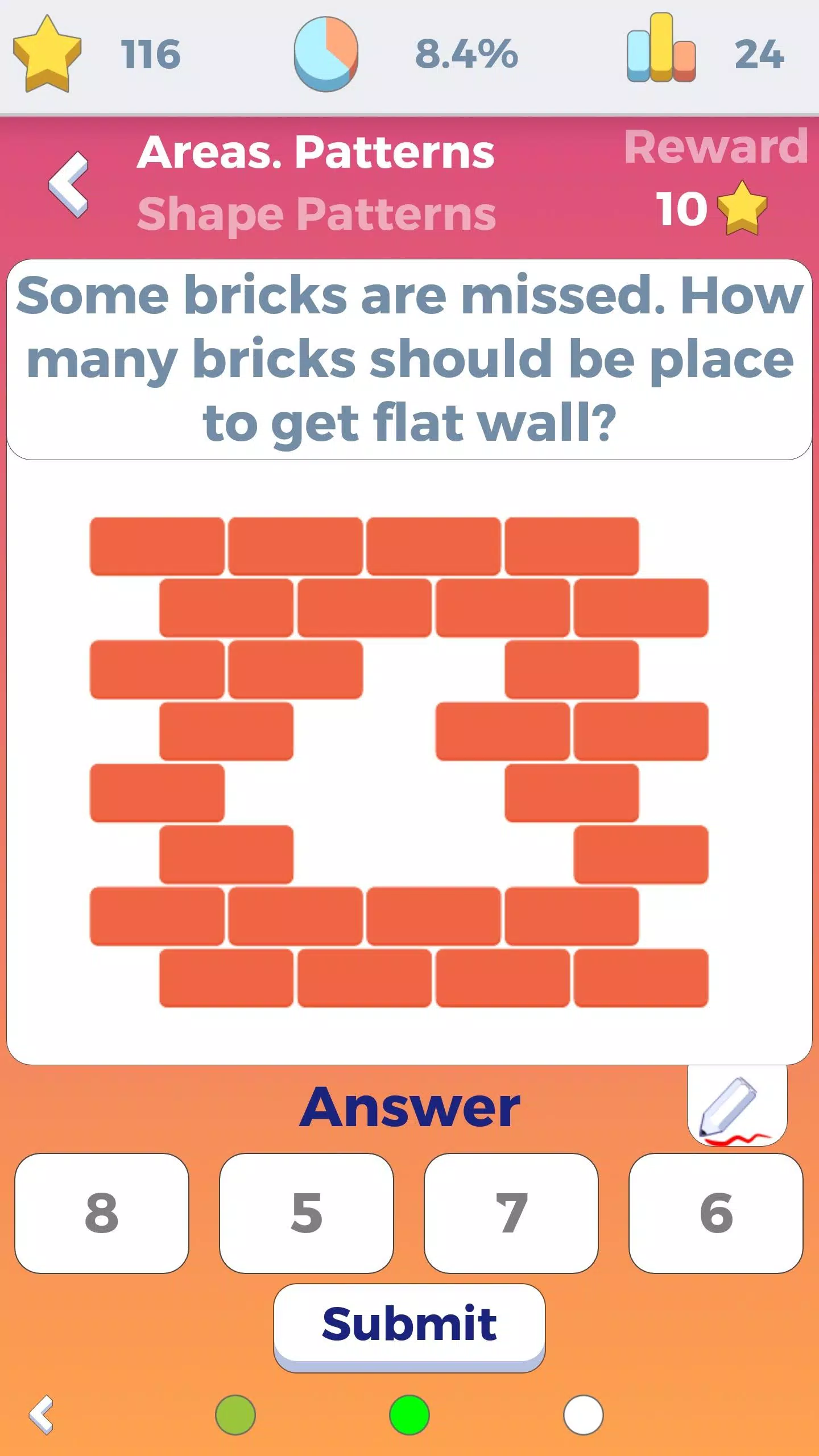Tap the small arrow beside the progress dots
Image resolution: width=819 pixels, height=1456 pixels.
coord(42,1414)
